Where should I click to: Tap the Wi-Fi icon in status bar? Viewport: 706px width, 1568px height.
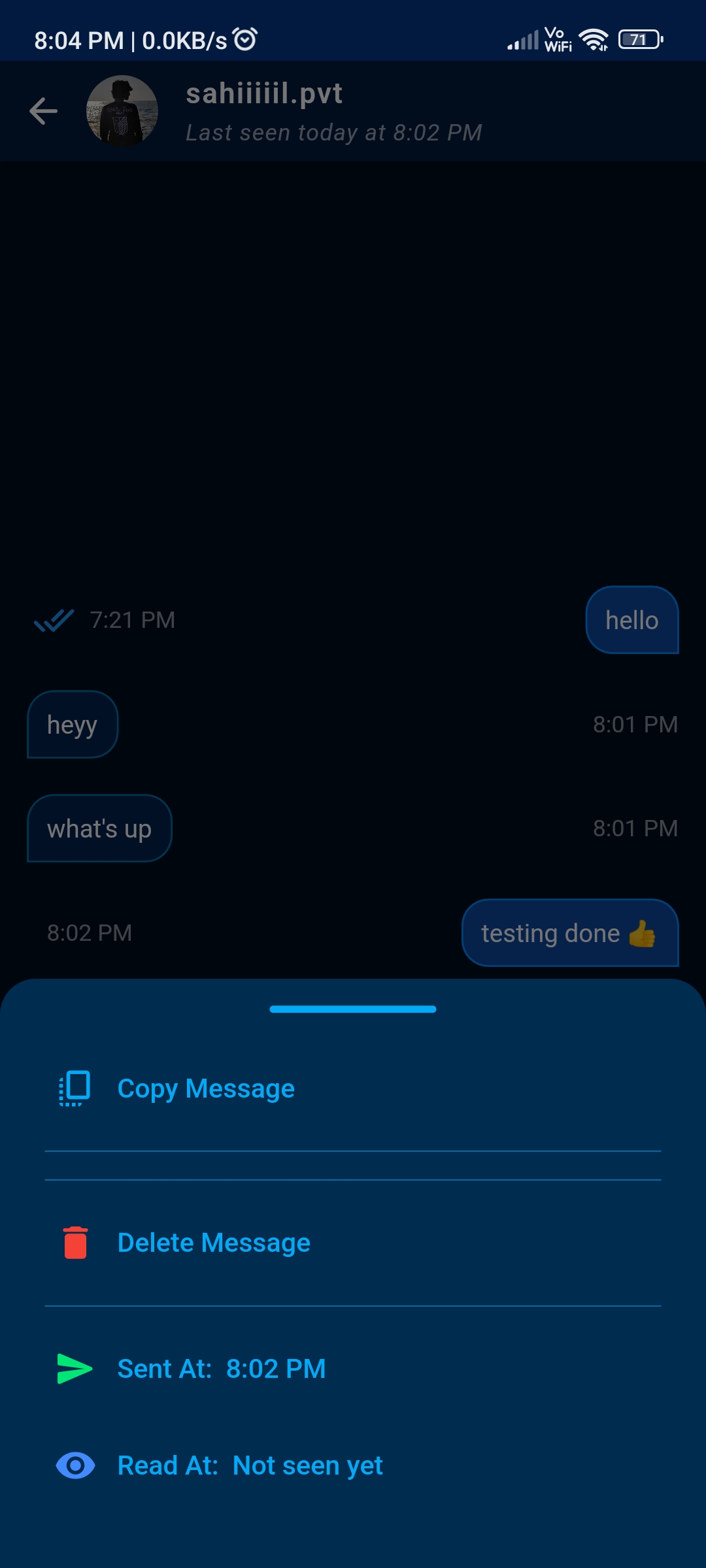tap(595, 39)
